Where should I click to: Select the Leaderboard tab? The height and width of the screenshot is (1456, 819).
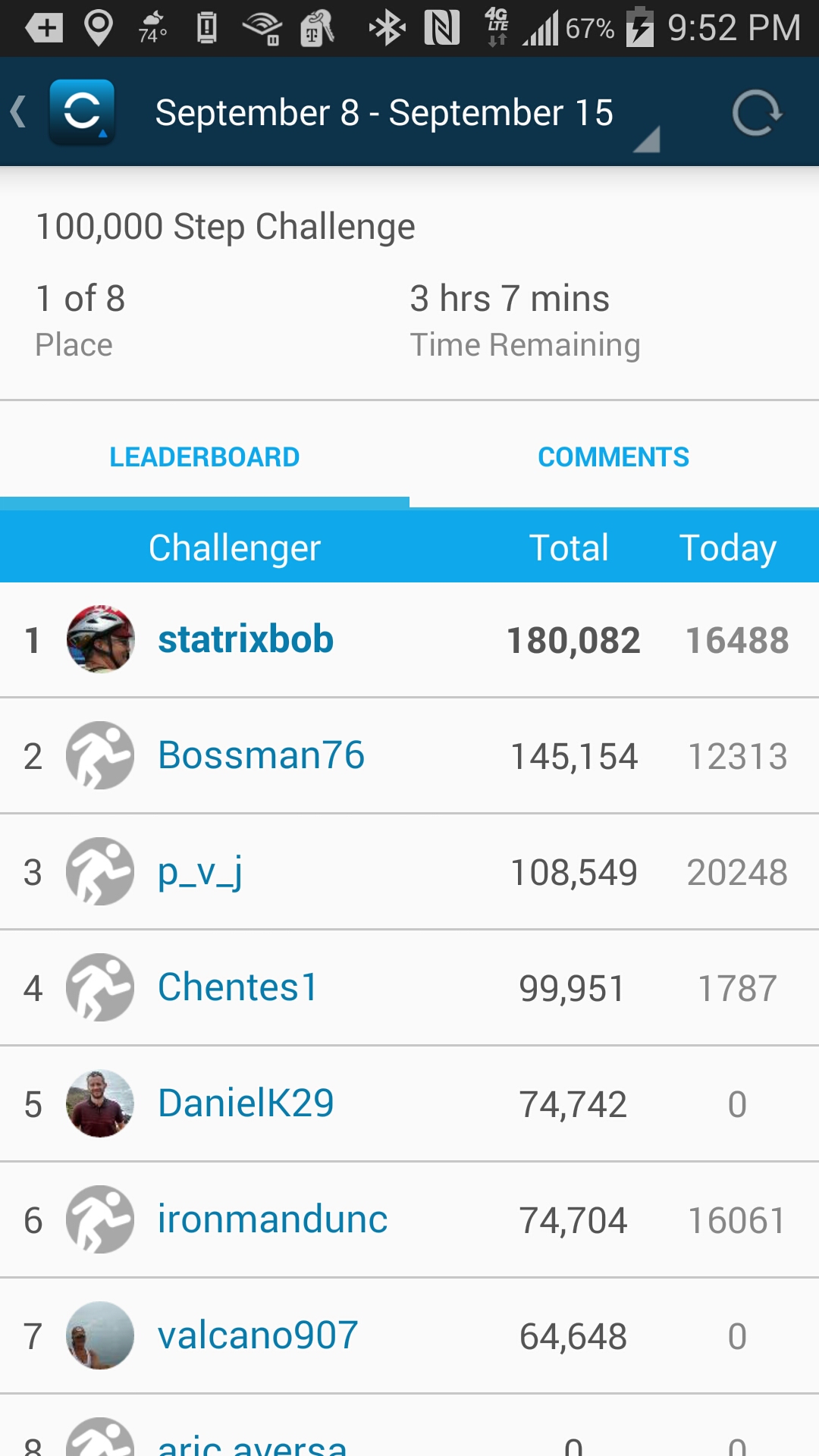click(x=205, y=457)
